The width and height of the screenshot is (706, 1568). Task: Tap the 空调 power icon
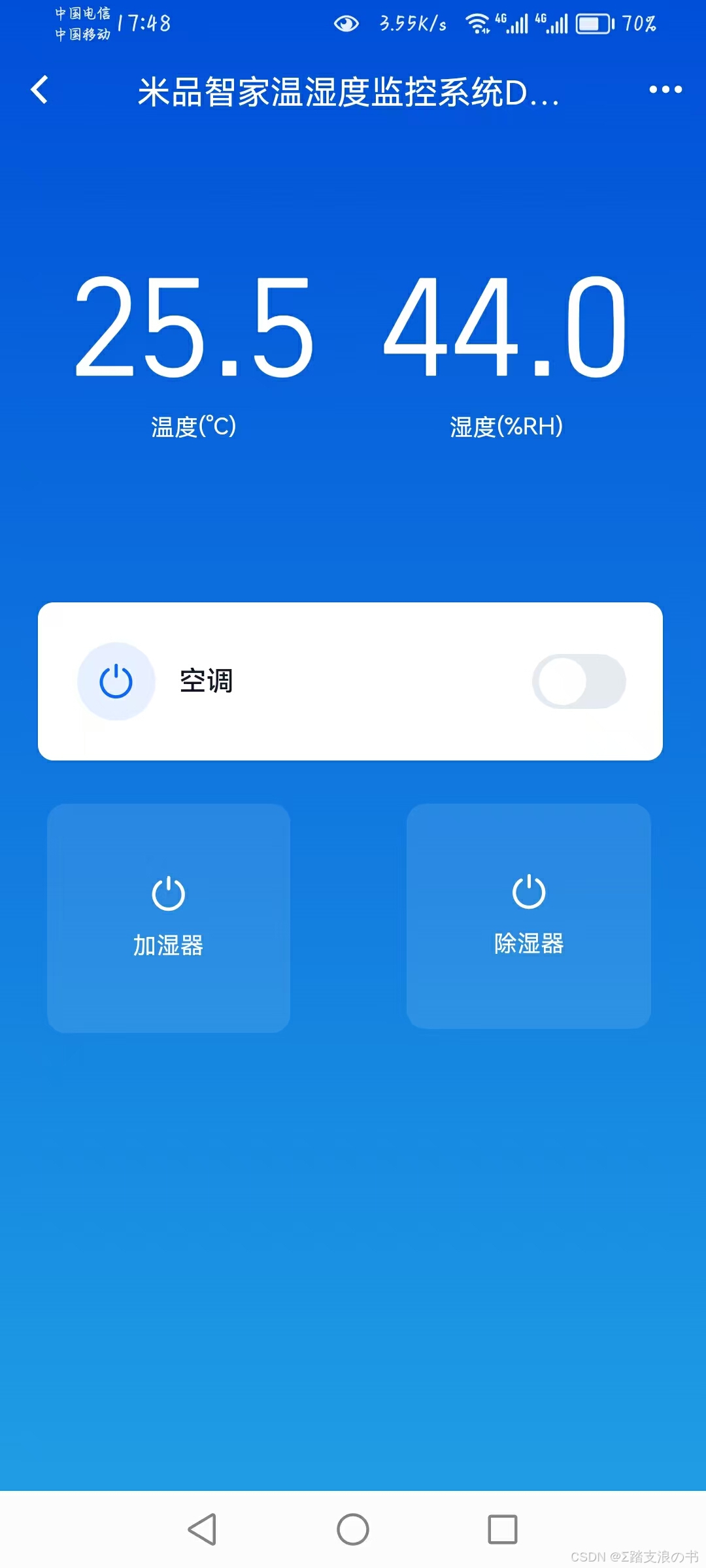pyautogui.click(x=116, y=681)
